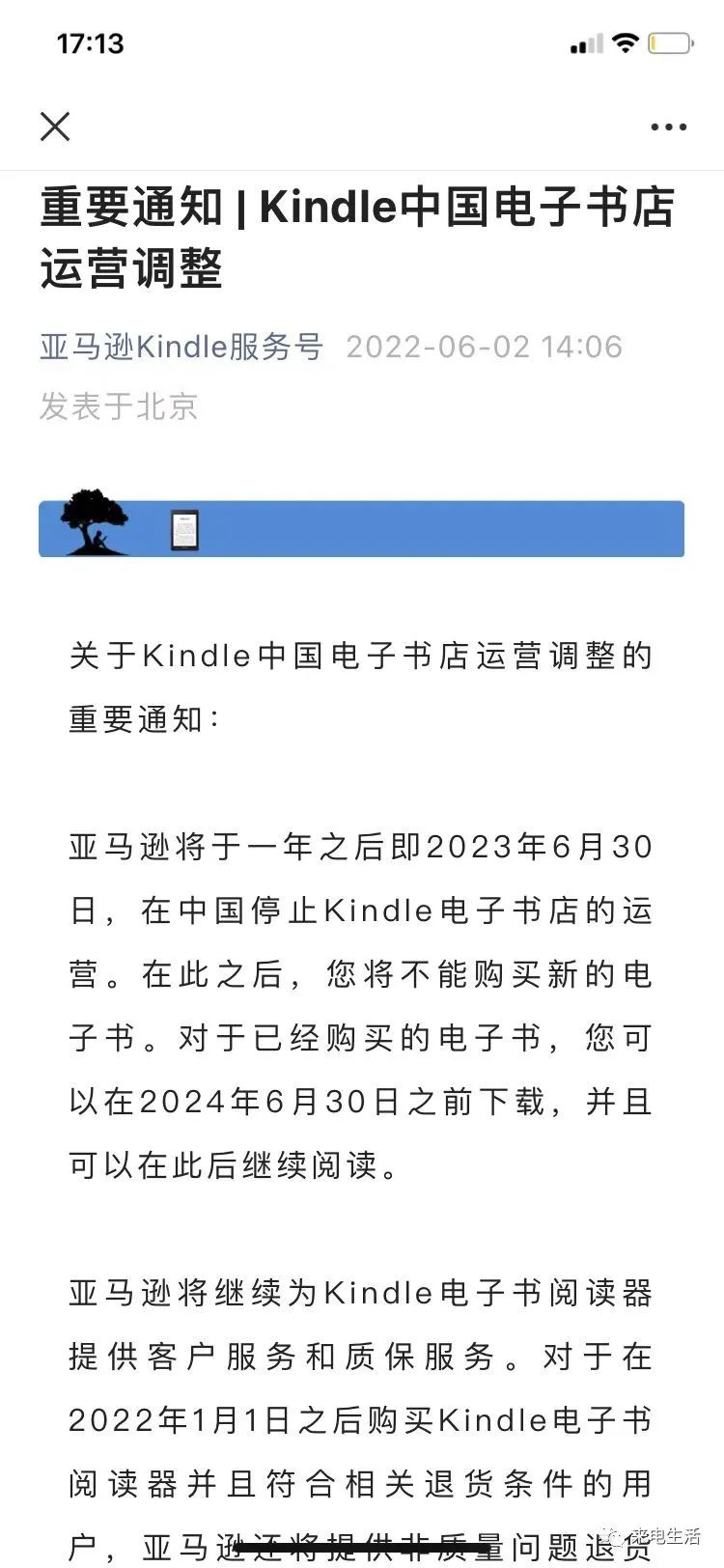Open the 亚马逊Kindle服务号 account page

(181, 347)
